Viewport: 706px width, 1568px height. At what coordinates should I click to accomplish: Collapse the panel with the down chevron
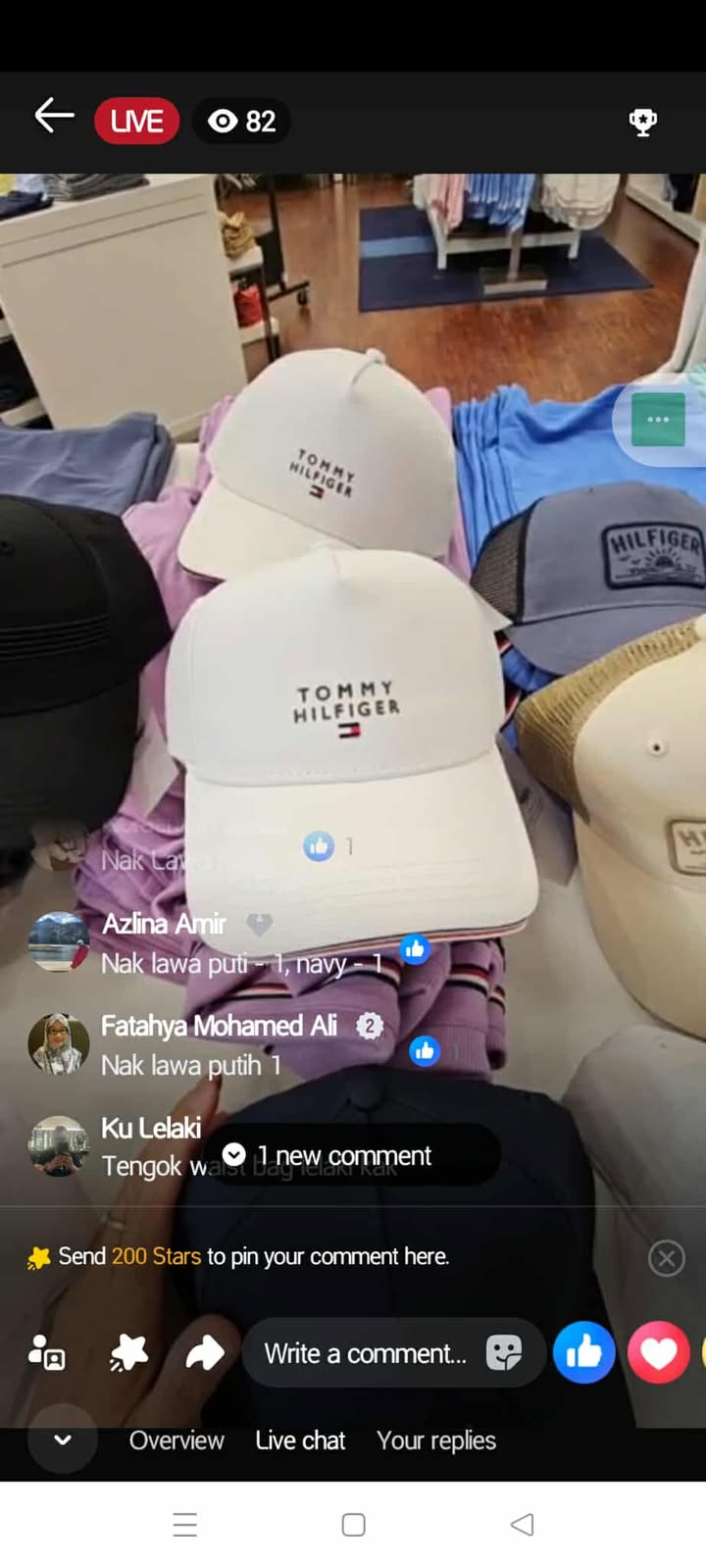tap(63, 1440)
